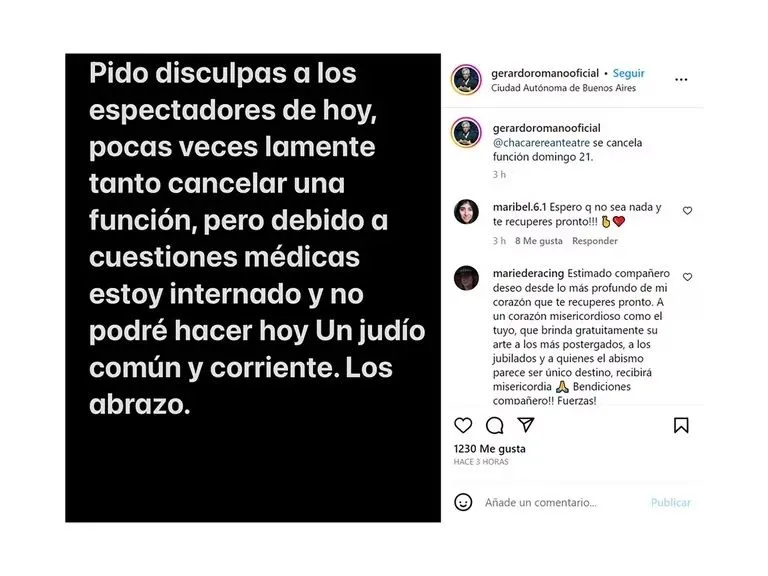Like mariederacing's comment
The height and width of the screenshot is (576, 768).
pos(687,277)
